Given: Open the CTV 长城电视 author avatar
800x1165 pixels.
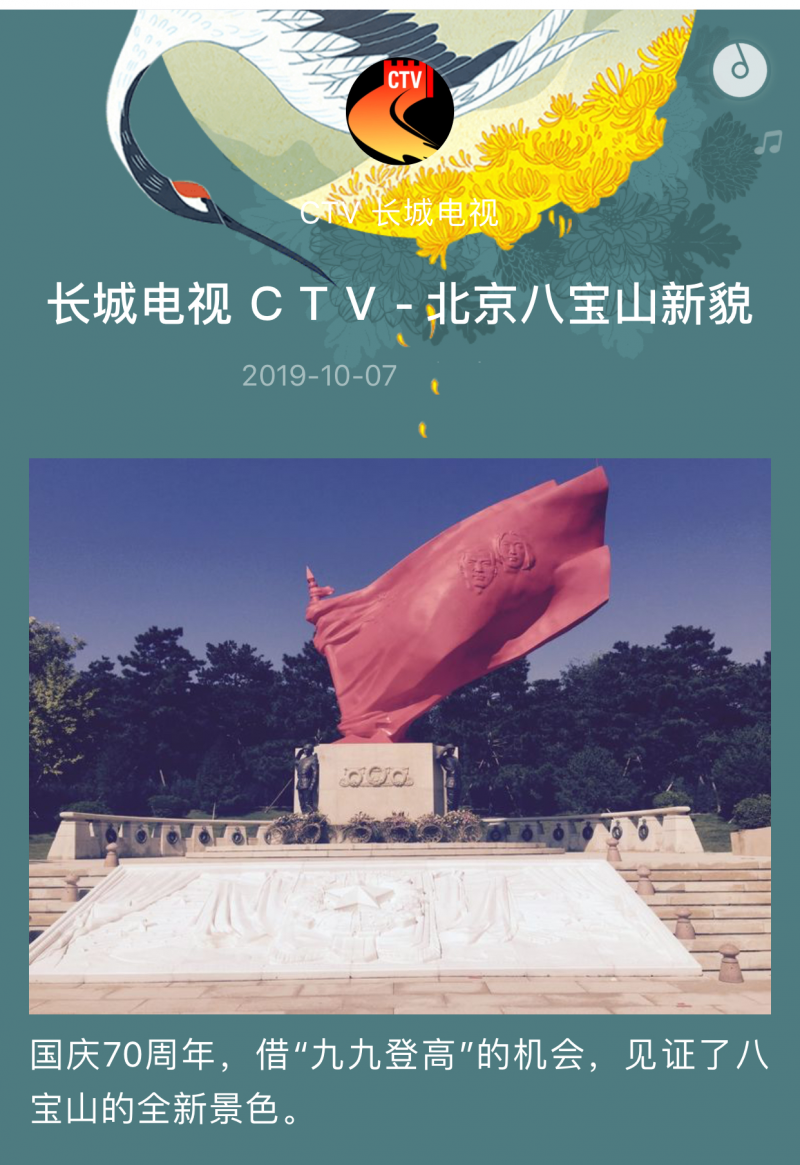Looking at the screenshot, I should point(400,111).
